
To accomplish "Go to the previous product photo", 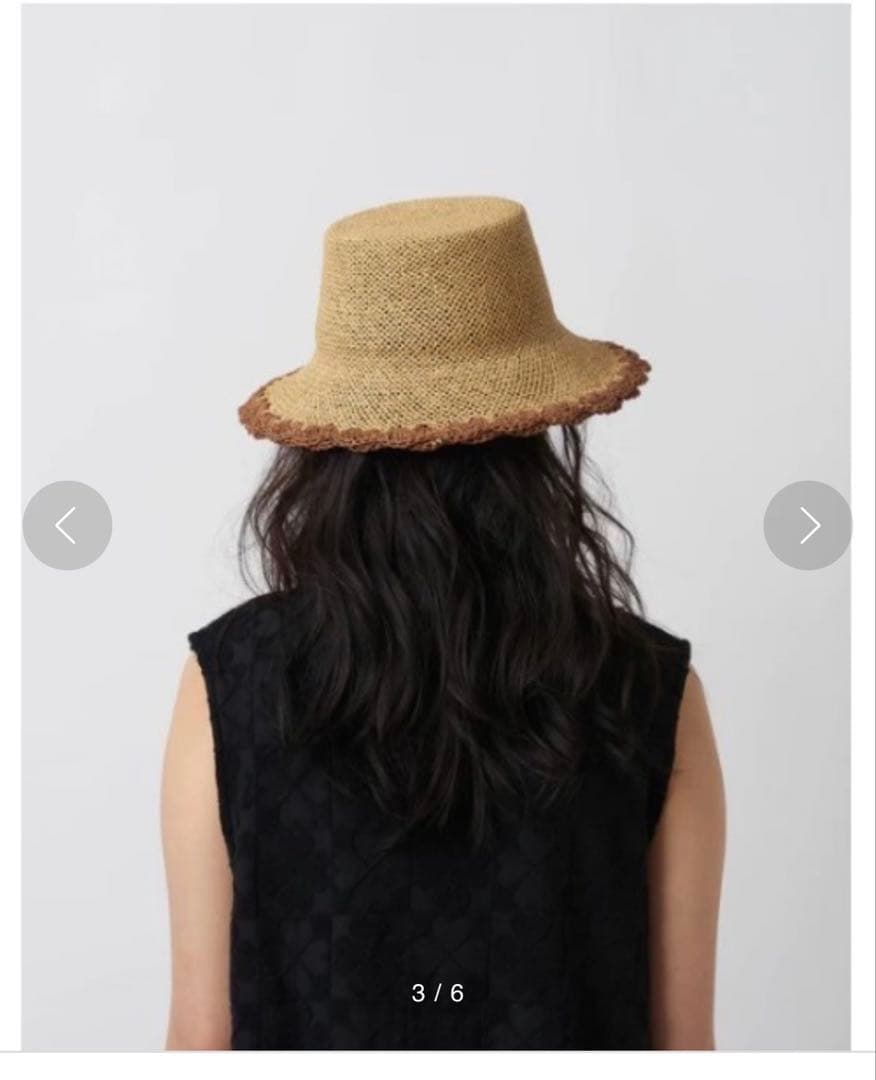I will click(x=67, y=525).
